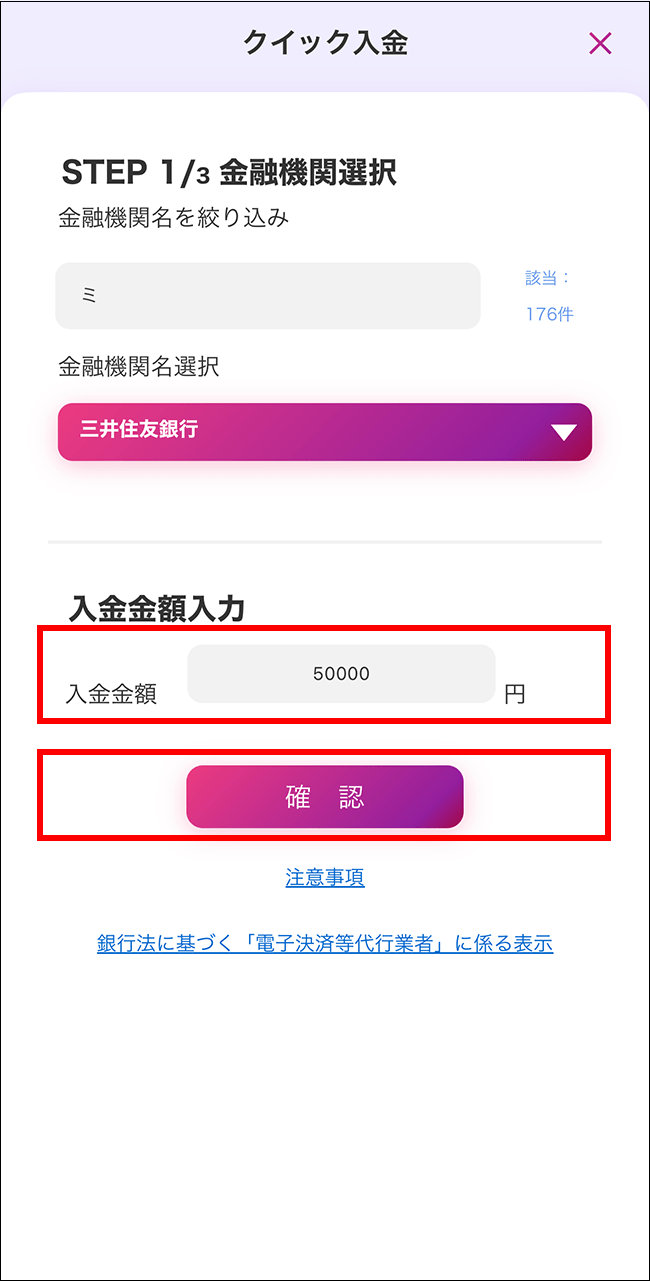The width and height of the screenshot is (650, 1282).
Task: Confirm with the 確認 button
Action: coord(325,797)
